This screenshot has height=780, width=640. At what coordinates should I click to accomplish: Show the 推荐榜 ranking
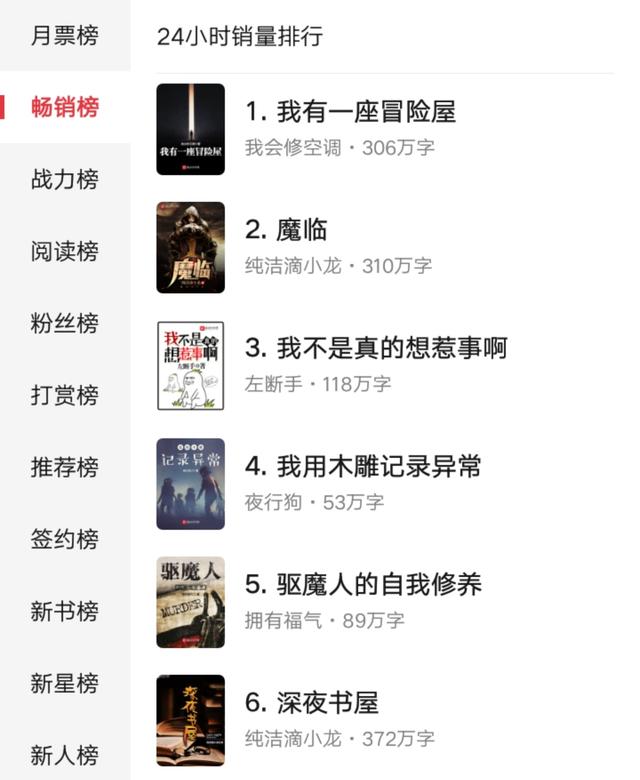[65, 468]
